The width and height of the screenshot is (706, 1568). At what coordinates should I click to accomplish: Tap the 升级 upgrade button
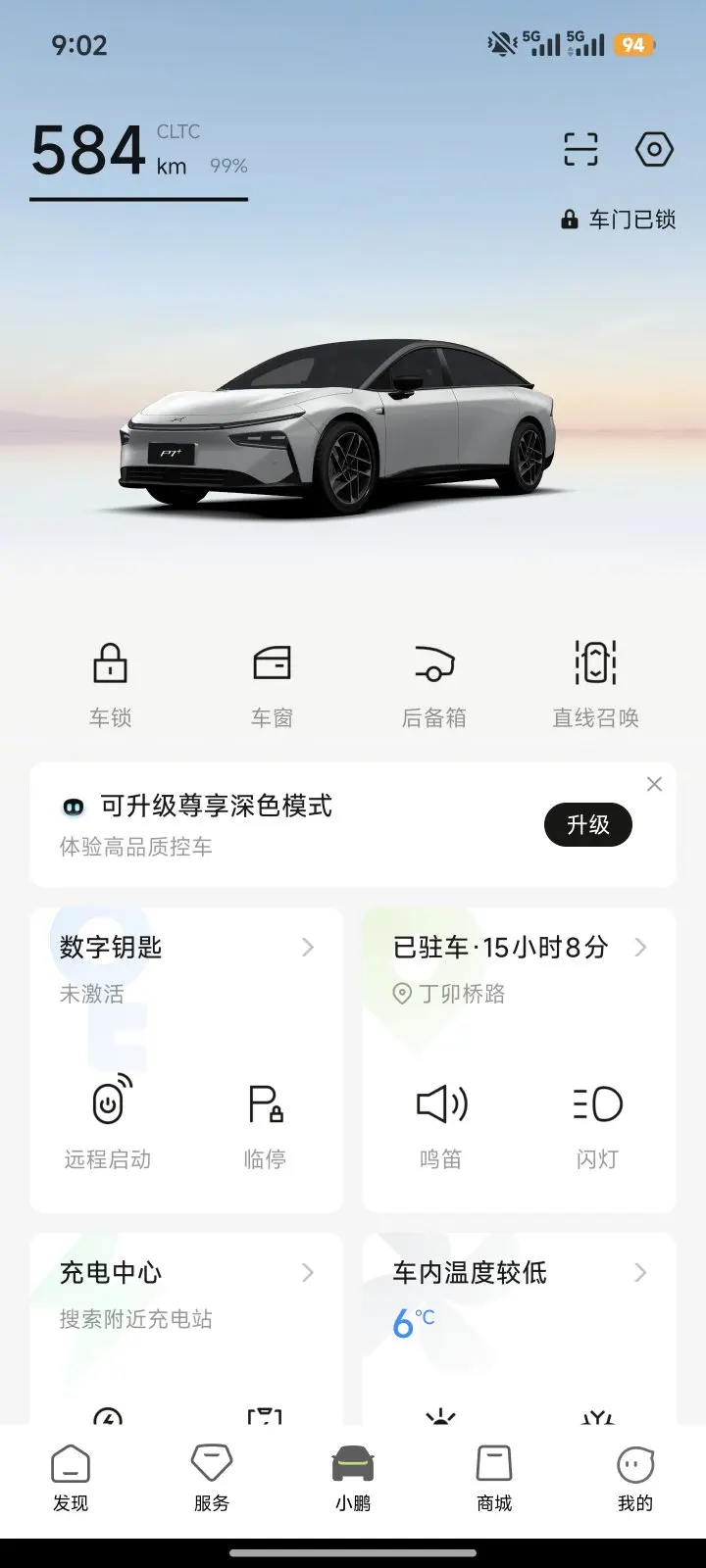(x=587, y=825)
